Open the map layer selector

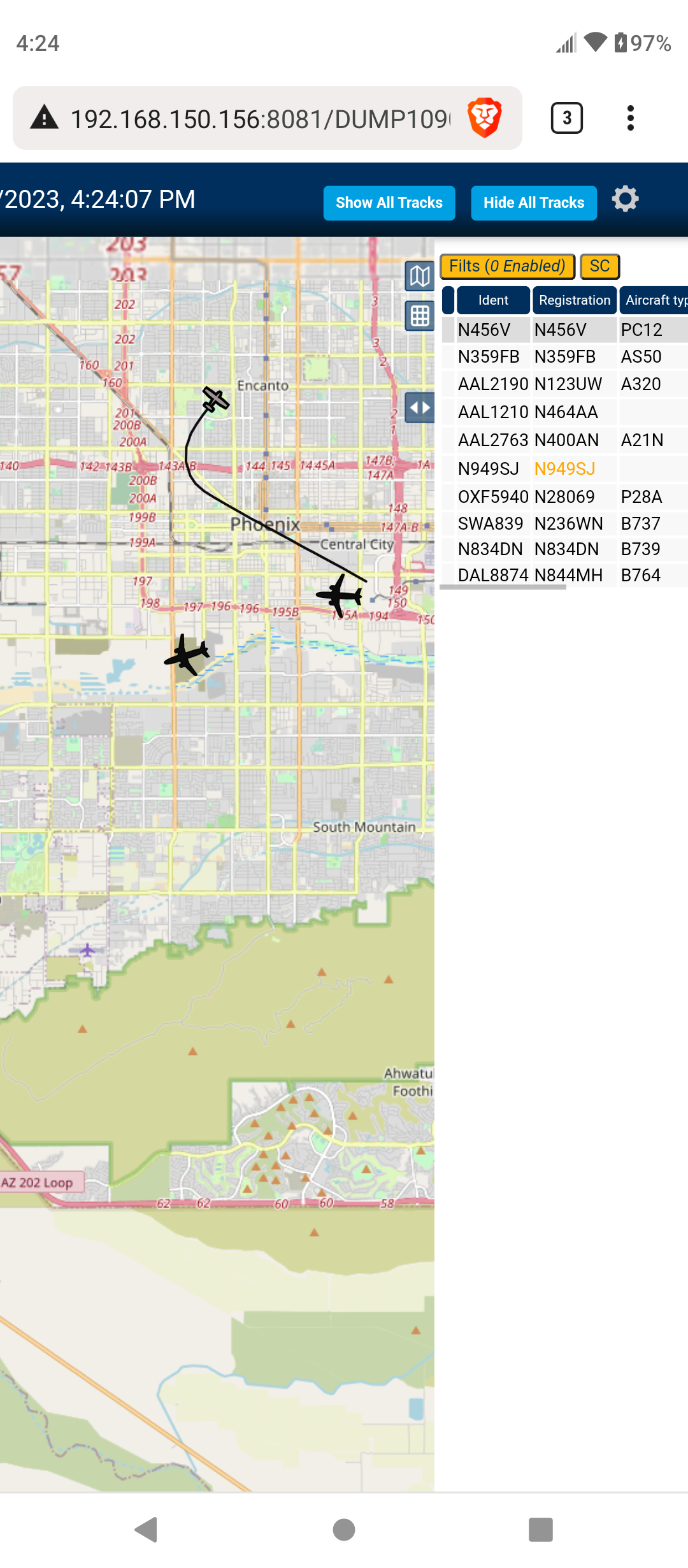(x=420, y=277)
